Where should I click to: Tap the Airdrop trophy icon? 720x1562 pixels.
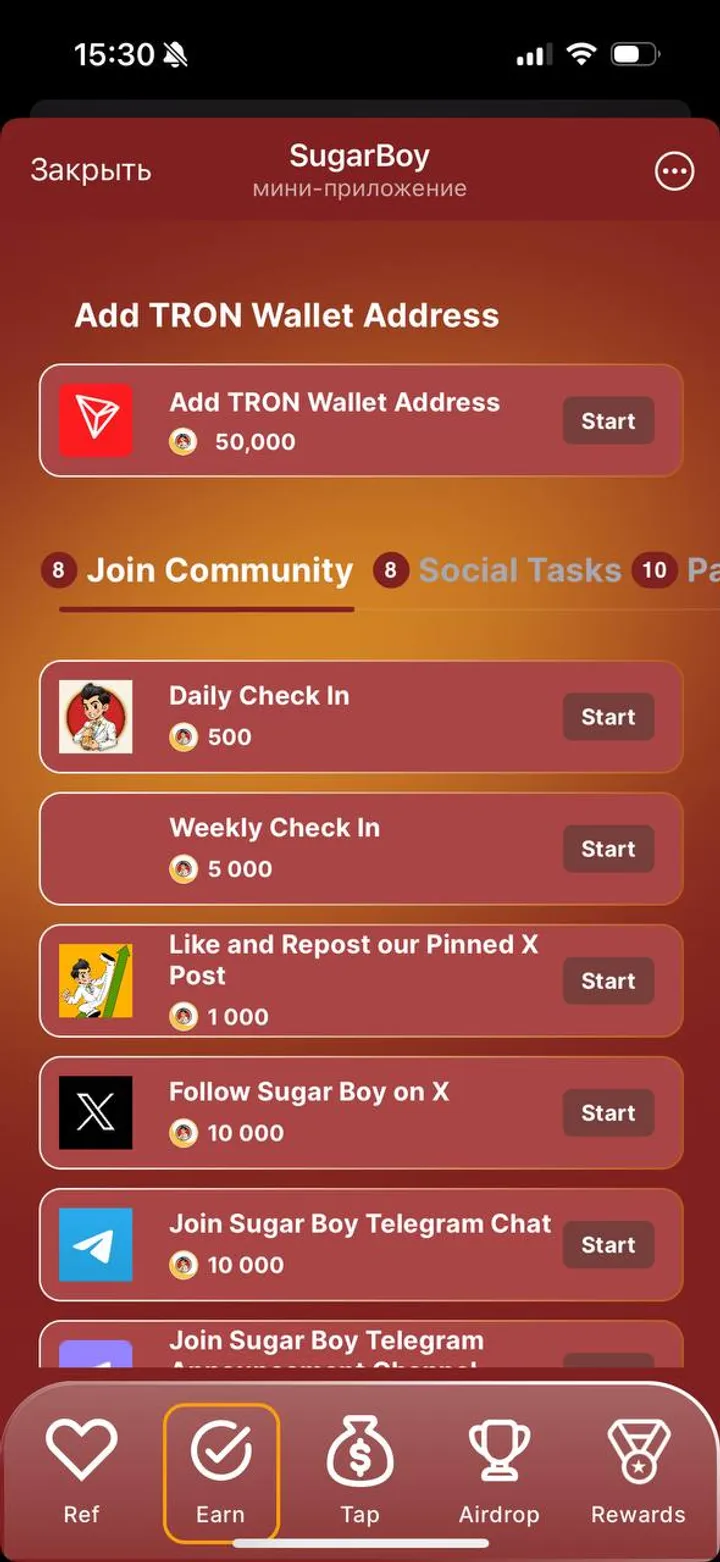pyautogui.click(x=499, y=1448)
